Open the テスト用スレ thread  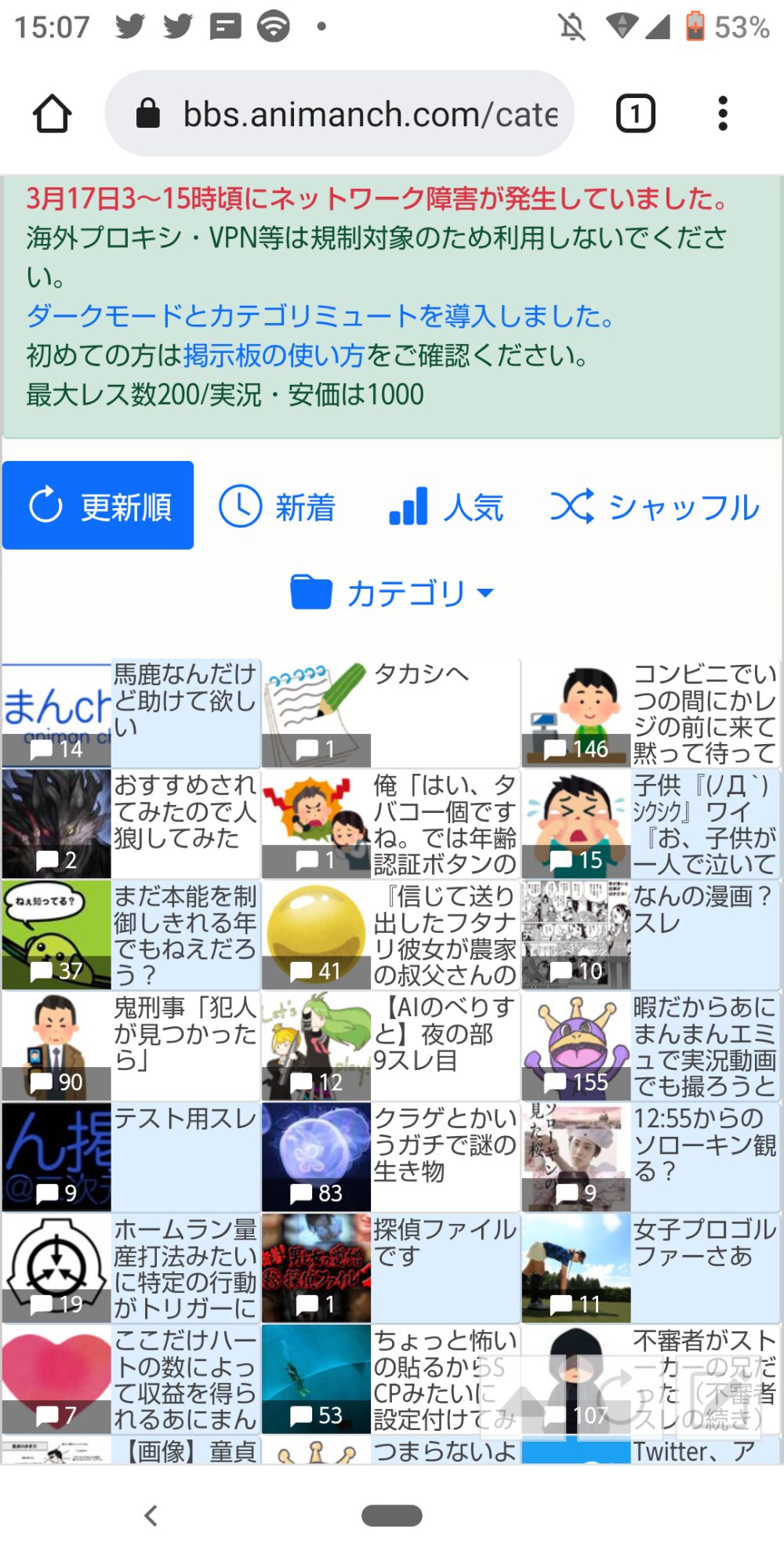(x=185, y=1119)
